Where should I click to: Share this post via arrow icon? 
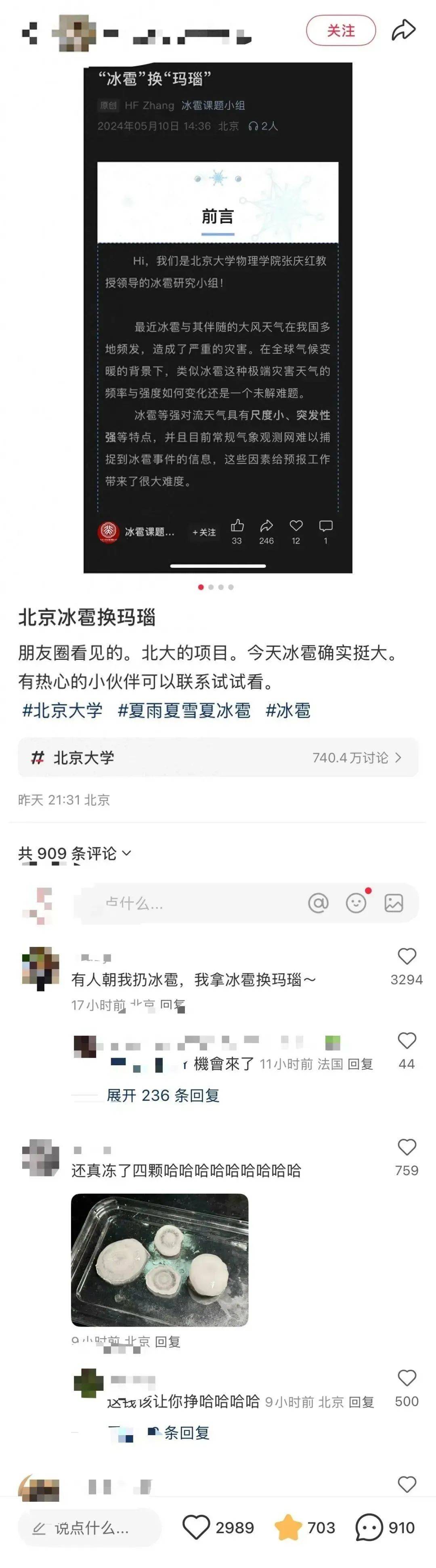click(x=403, y=30)
